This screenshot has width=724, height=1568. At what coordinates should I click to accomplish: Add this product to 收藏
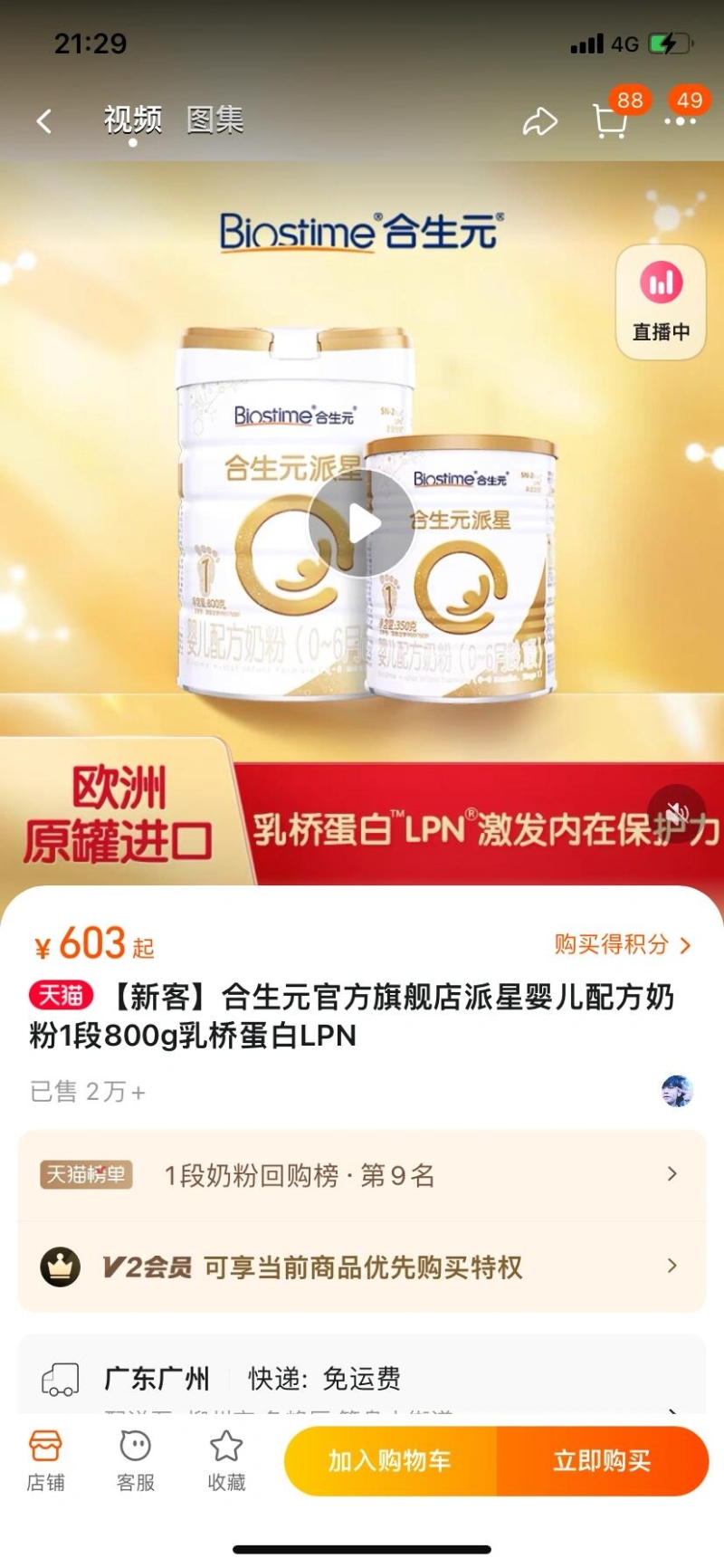[226, 1459]
